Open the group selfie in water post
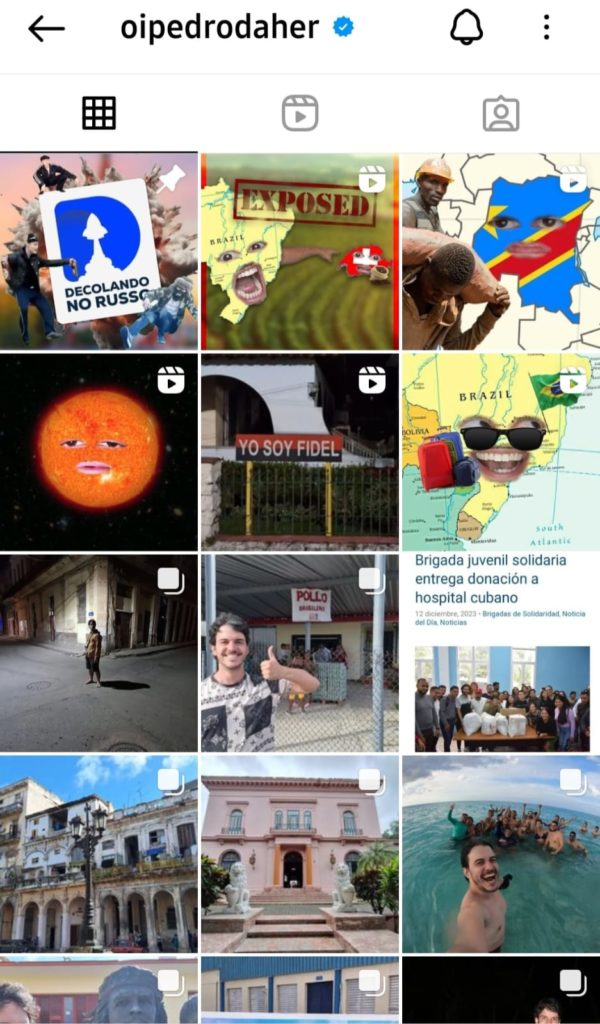Screen dimensions: 600x1024 501,853
